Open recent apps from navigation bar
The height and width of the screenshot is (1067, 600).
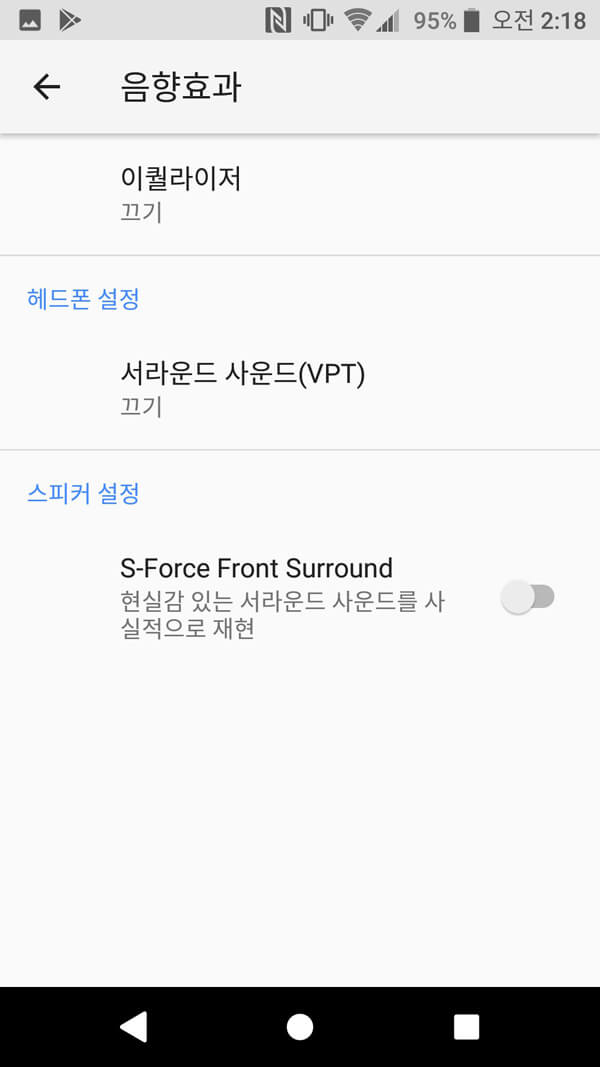tap(466, 1026)
